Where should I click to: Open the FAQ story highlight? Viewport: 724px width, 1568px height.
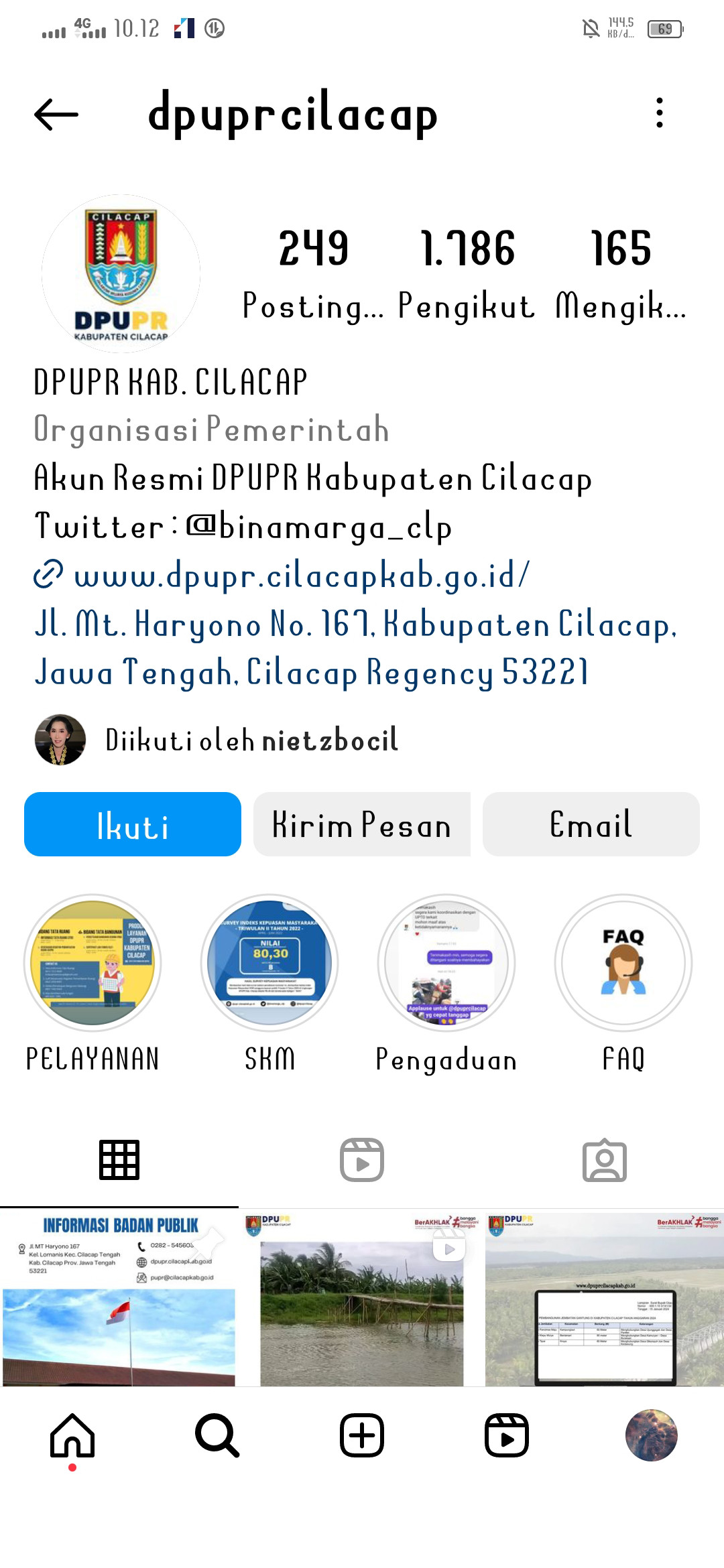623,963
